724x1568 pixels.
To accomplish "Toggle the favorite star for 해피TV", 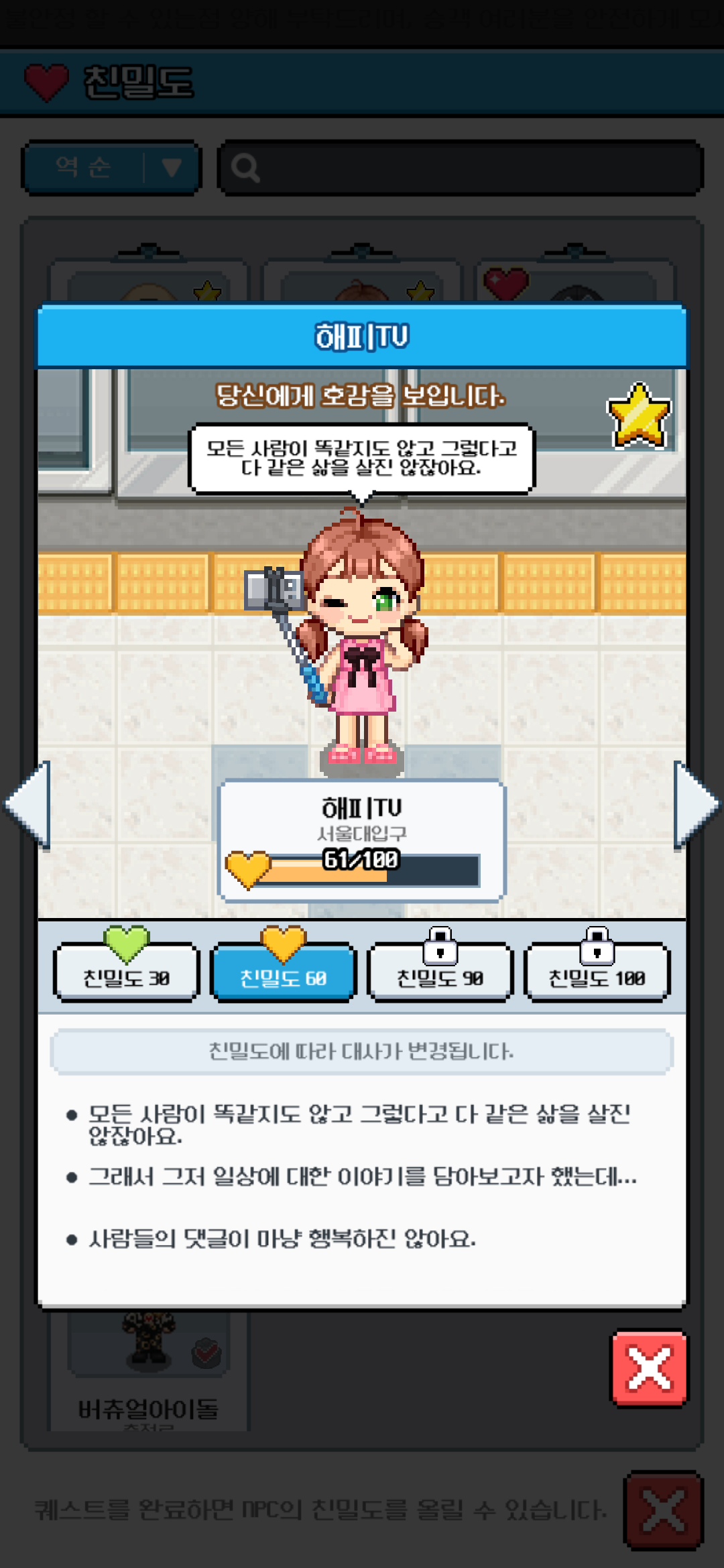I will (x=639, y=415).
